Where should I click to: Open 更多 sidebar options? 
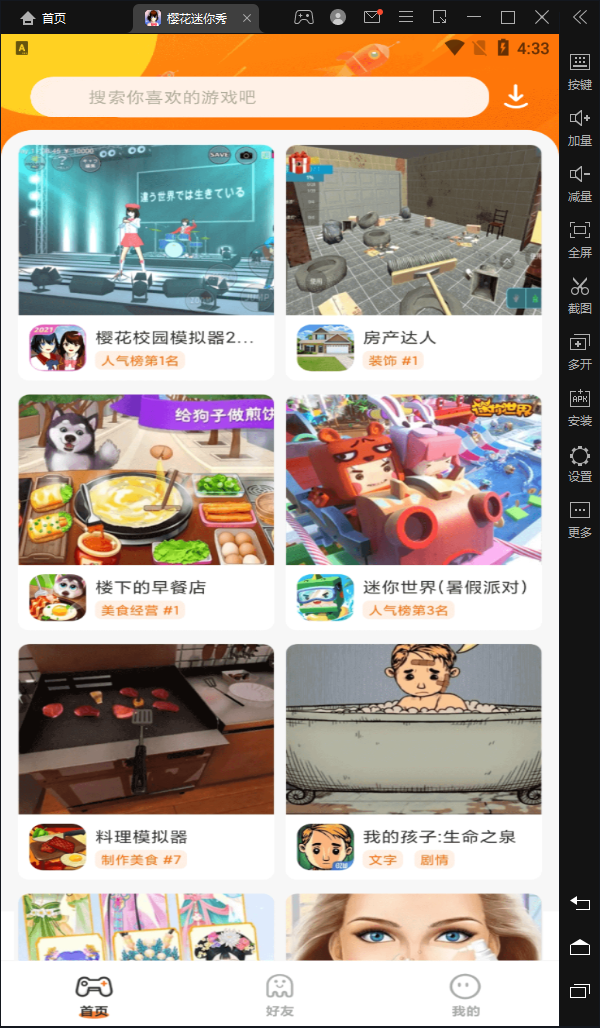pos(580,518)
